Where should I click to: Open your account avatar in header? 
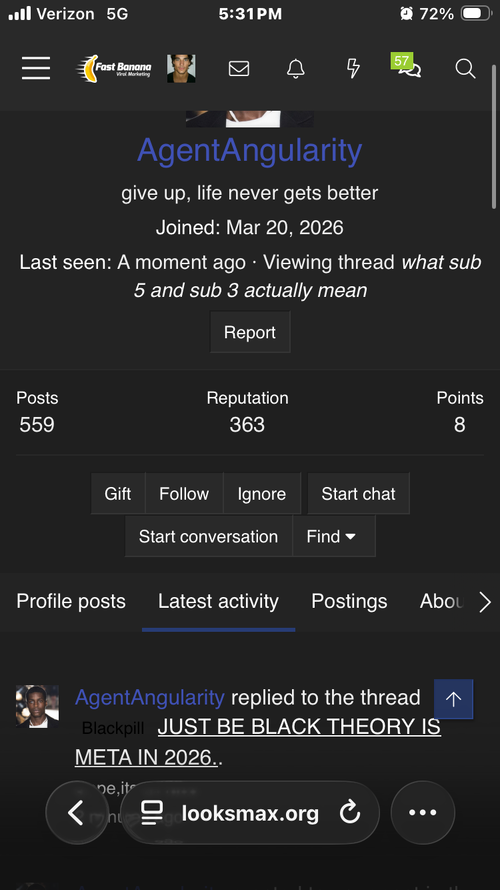181,69
